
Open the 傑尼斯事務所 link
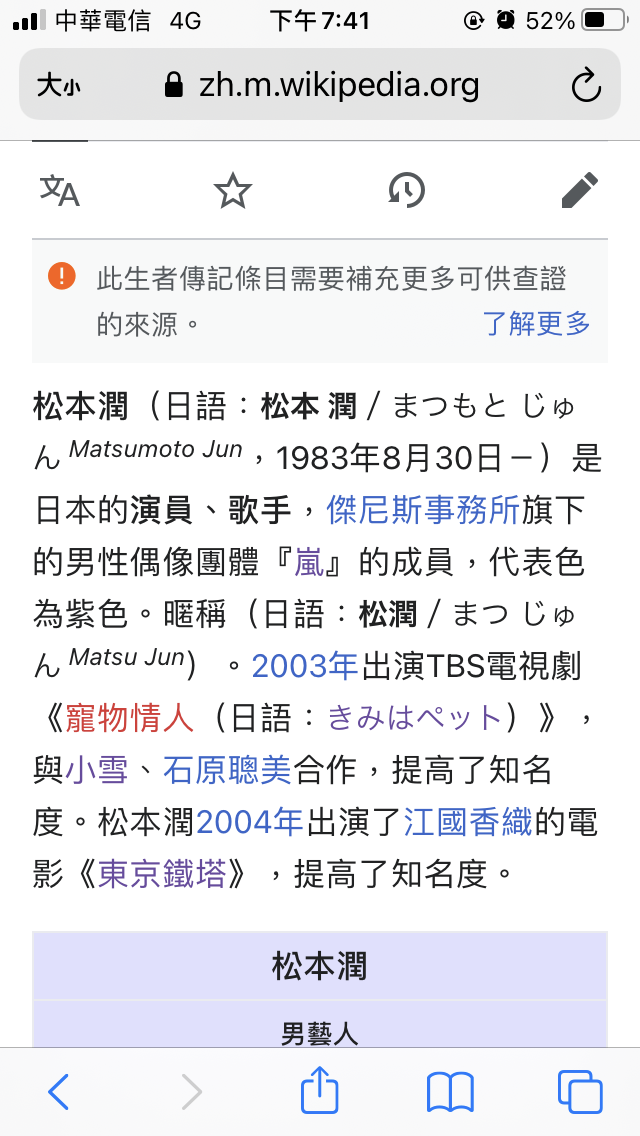pyautogui.click(x=423, y=511)
